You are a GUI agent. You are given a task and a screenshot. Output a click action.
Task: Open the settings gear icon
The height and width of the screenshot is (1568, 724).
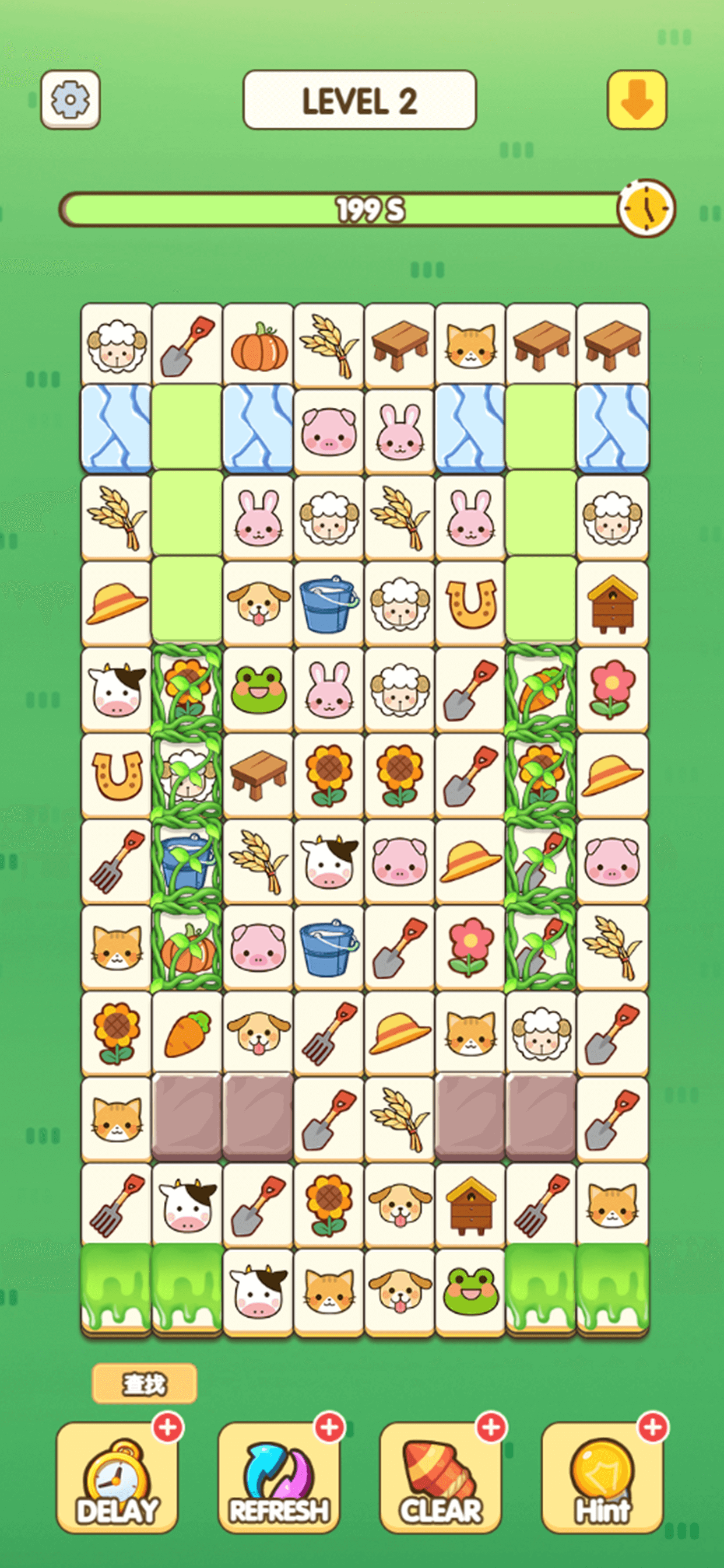click(x=70, y=100)
